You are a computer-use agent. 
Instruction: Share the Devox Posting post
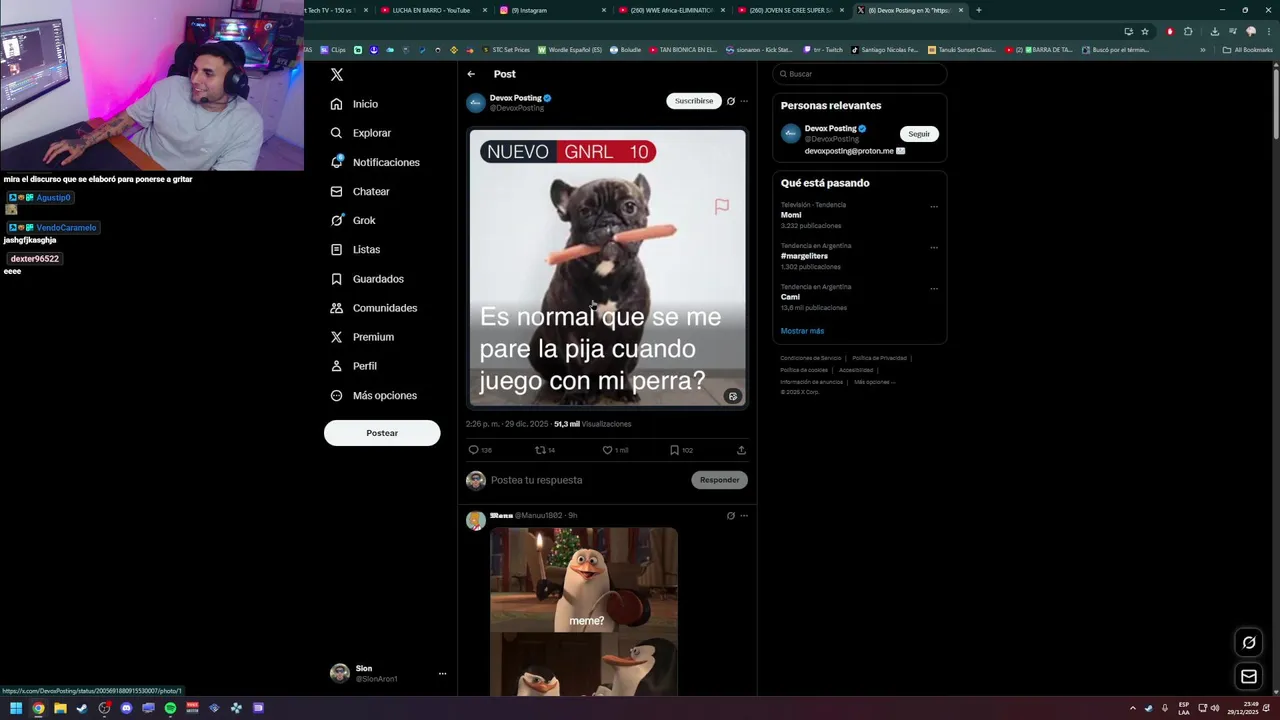pyautogui.click(x=741, y=450)
